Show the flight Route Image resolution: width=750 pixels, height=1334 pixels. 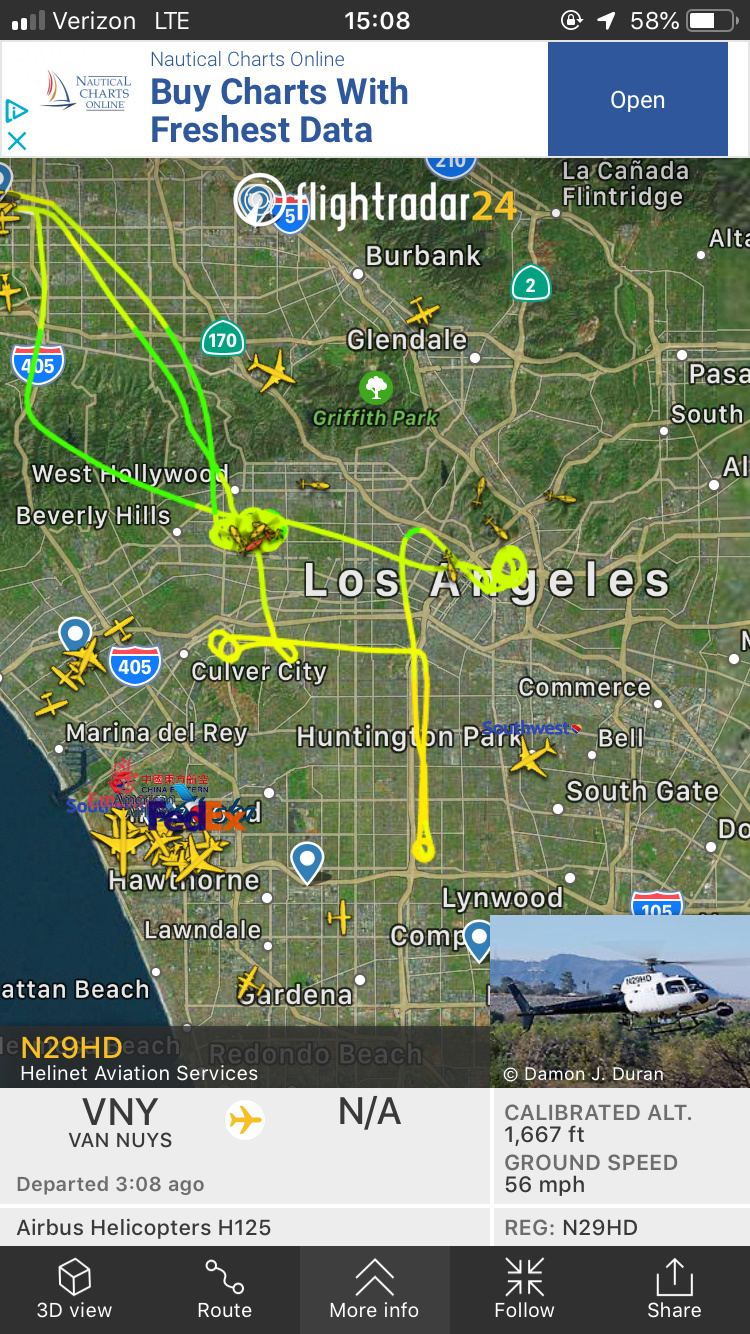pyautogui.click(x=224, y=1289)
